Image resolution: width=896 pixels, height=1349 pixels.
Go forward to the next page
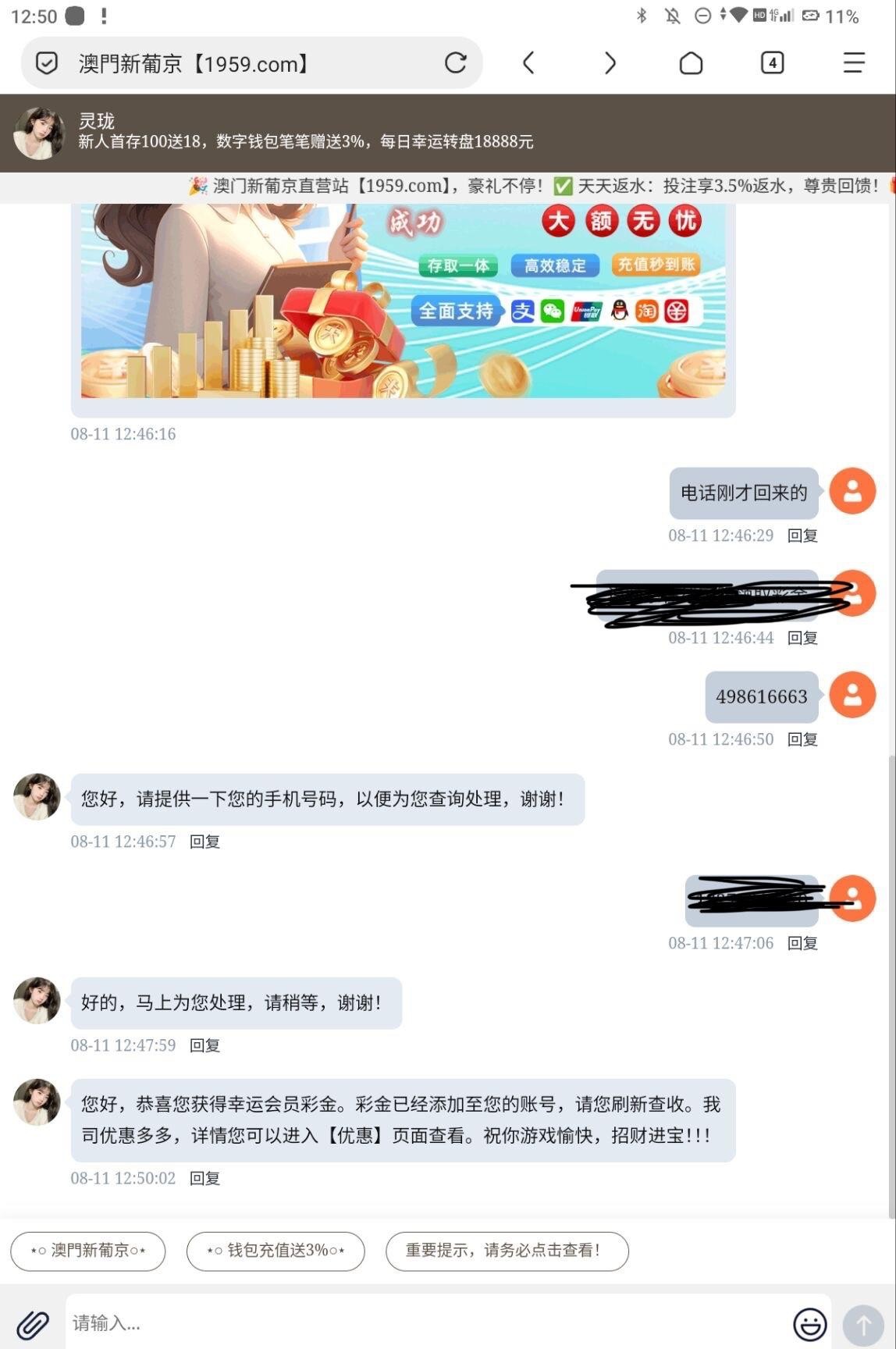tap(610, 63)
